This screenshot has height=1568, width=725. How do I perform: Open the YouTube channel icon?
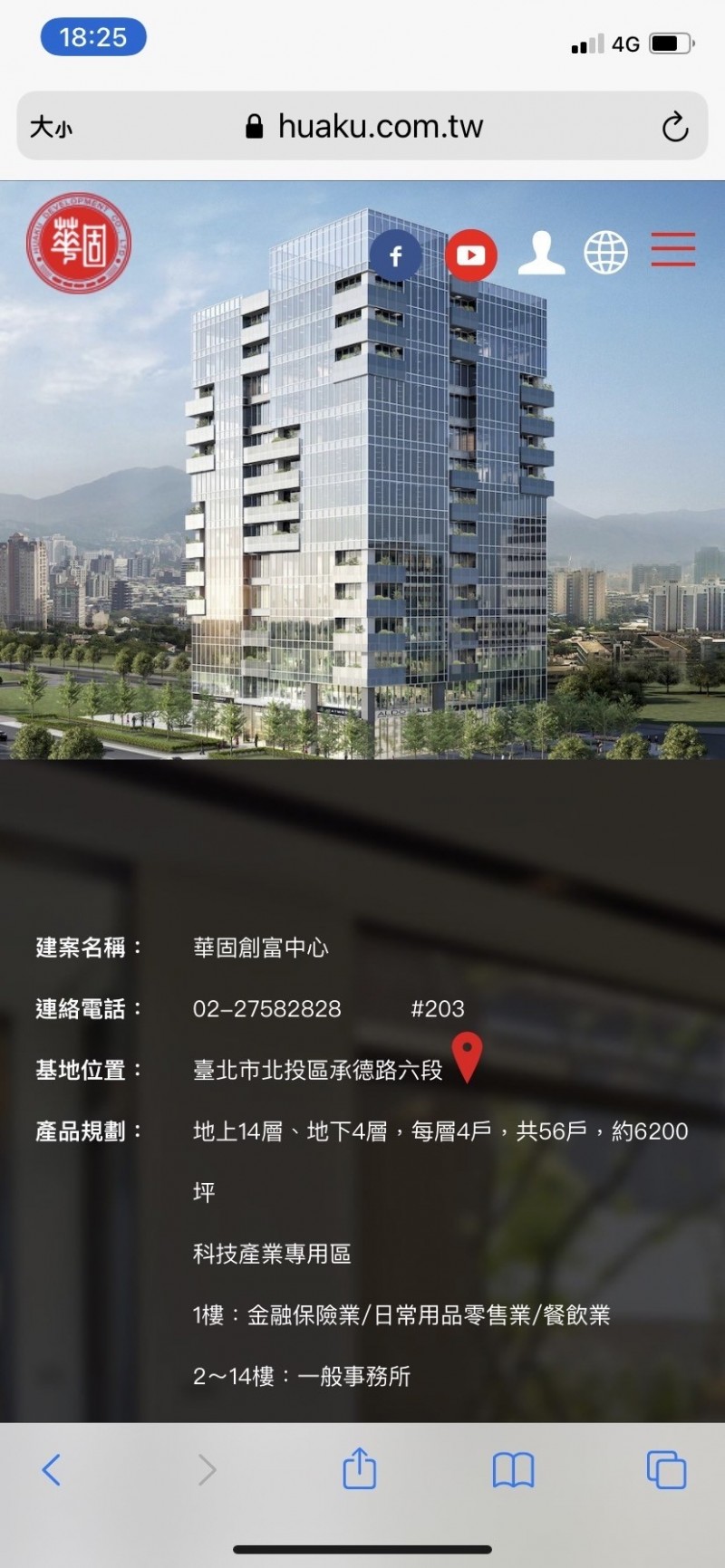tap(470, 255)
